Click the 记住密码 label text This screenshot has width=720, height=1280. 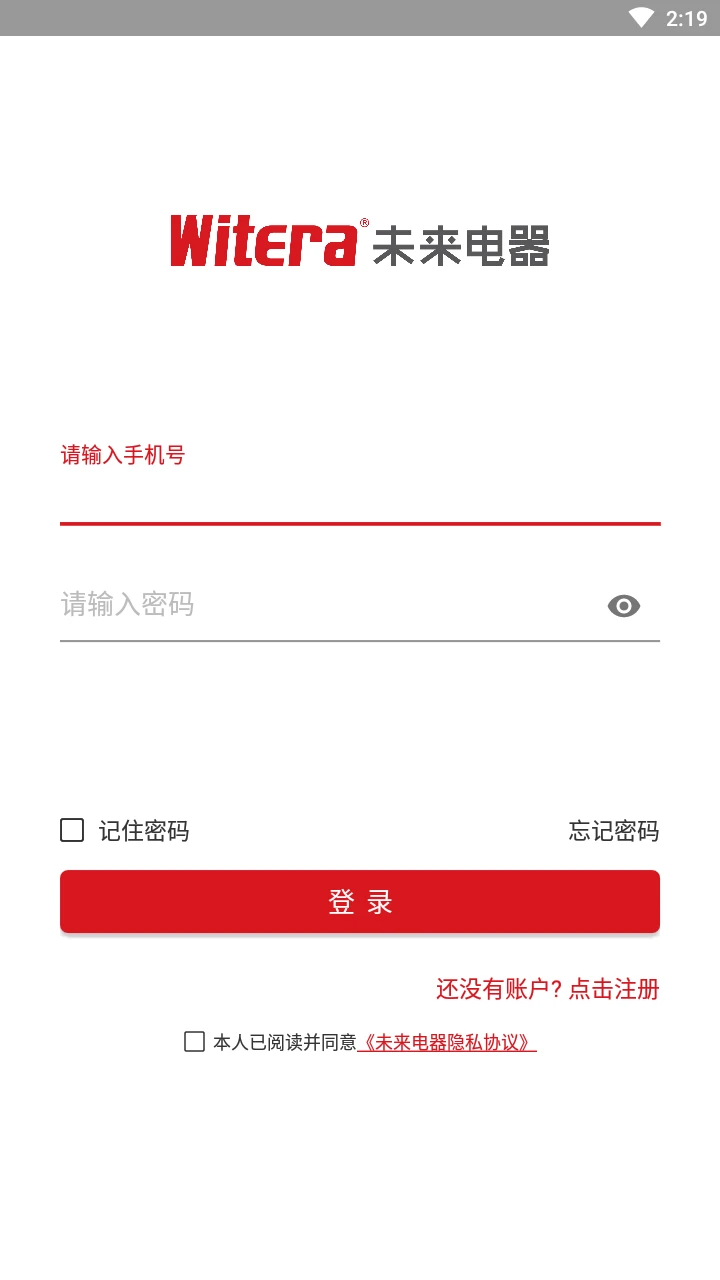pyautogui.click(x=144, y=831)
